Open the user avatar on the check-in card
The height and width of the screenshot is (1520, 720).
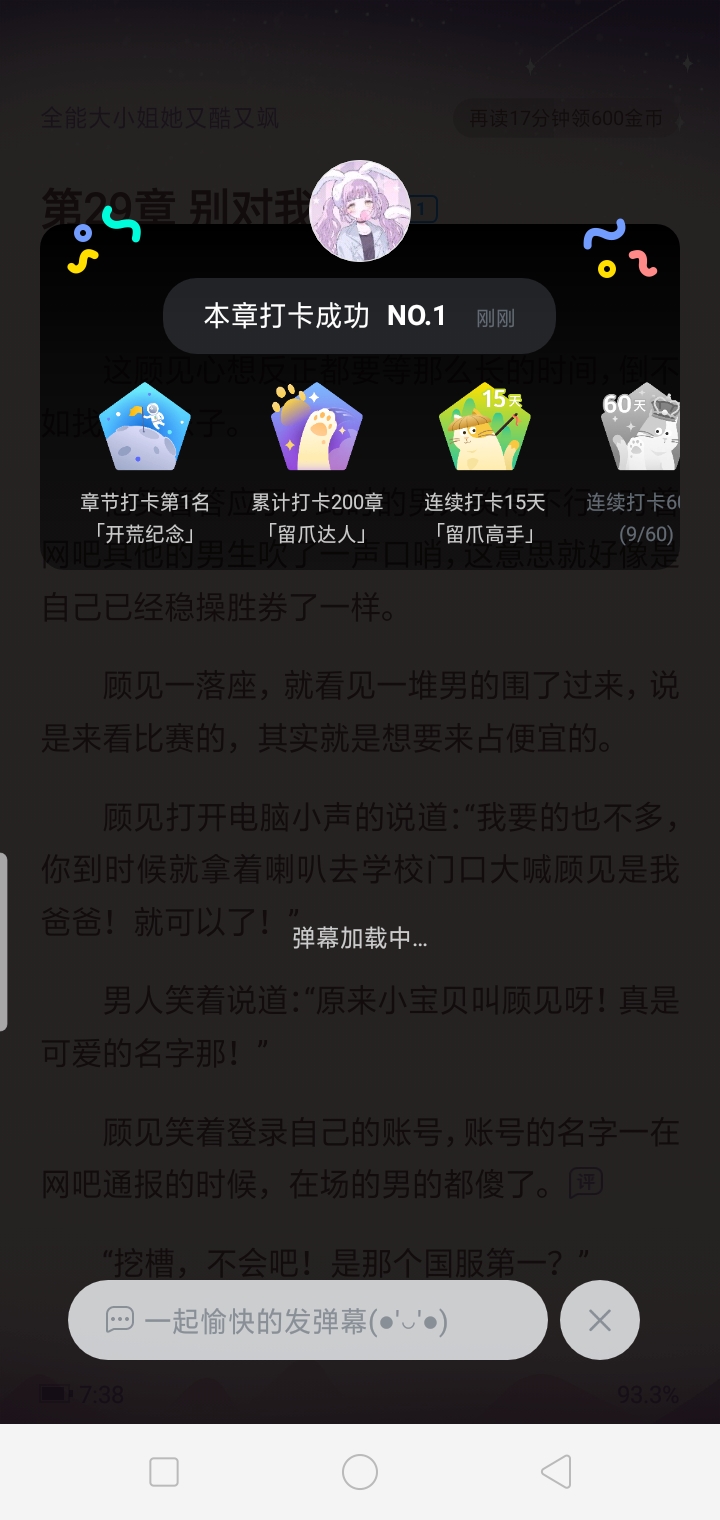click(360, 210)
